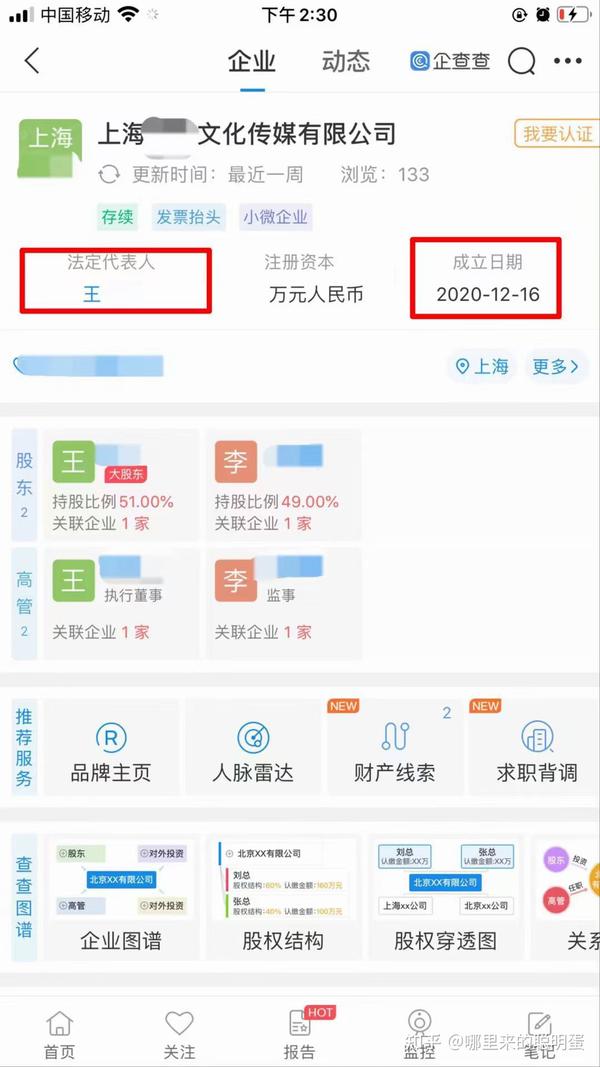Select the 发票抬头 chip
Screen dimensions: 600x1067
coord(188,217)
